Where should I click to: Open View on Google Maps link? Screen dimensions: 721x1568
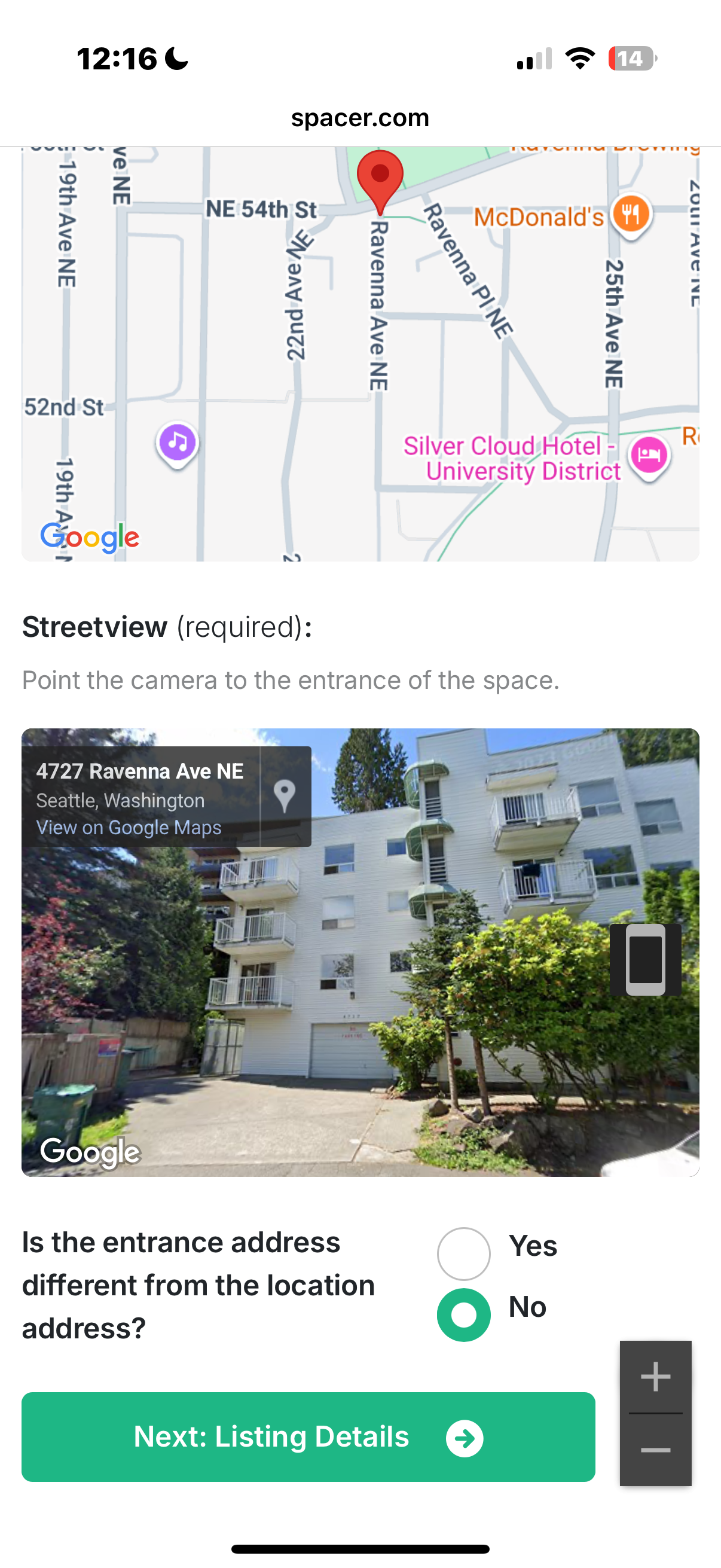pos(129,827)
